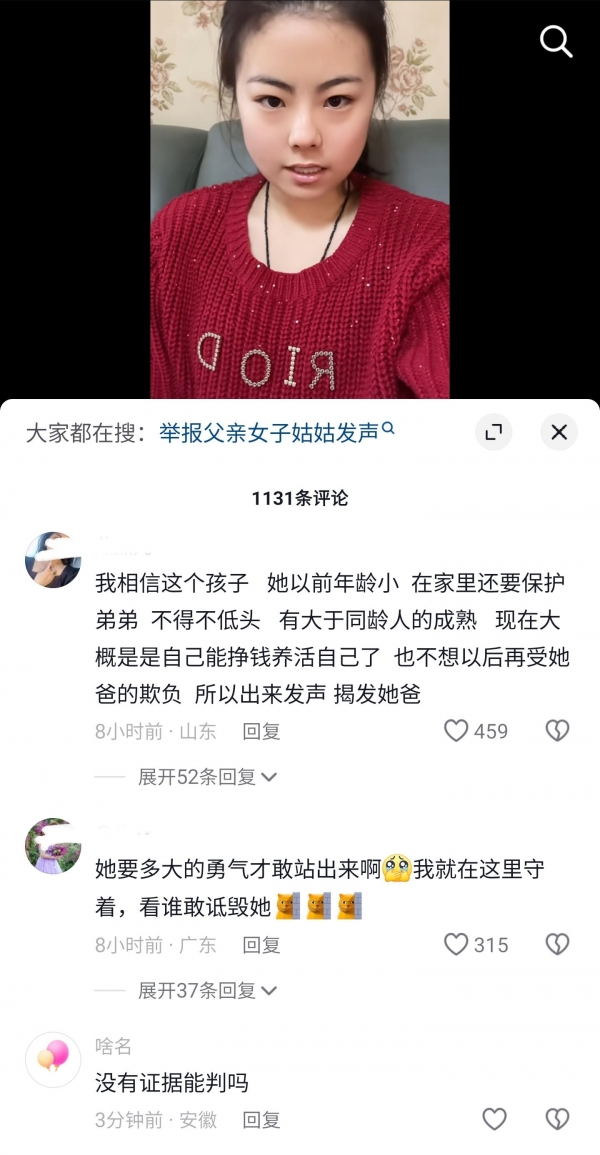Open the avatar of the 山东 commenter
Viewport: 600px width, 1155px height.
click(x=52, y=560)
